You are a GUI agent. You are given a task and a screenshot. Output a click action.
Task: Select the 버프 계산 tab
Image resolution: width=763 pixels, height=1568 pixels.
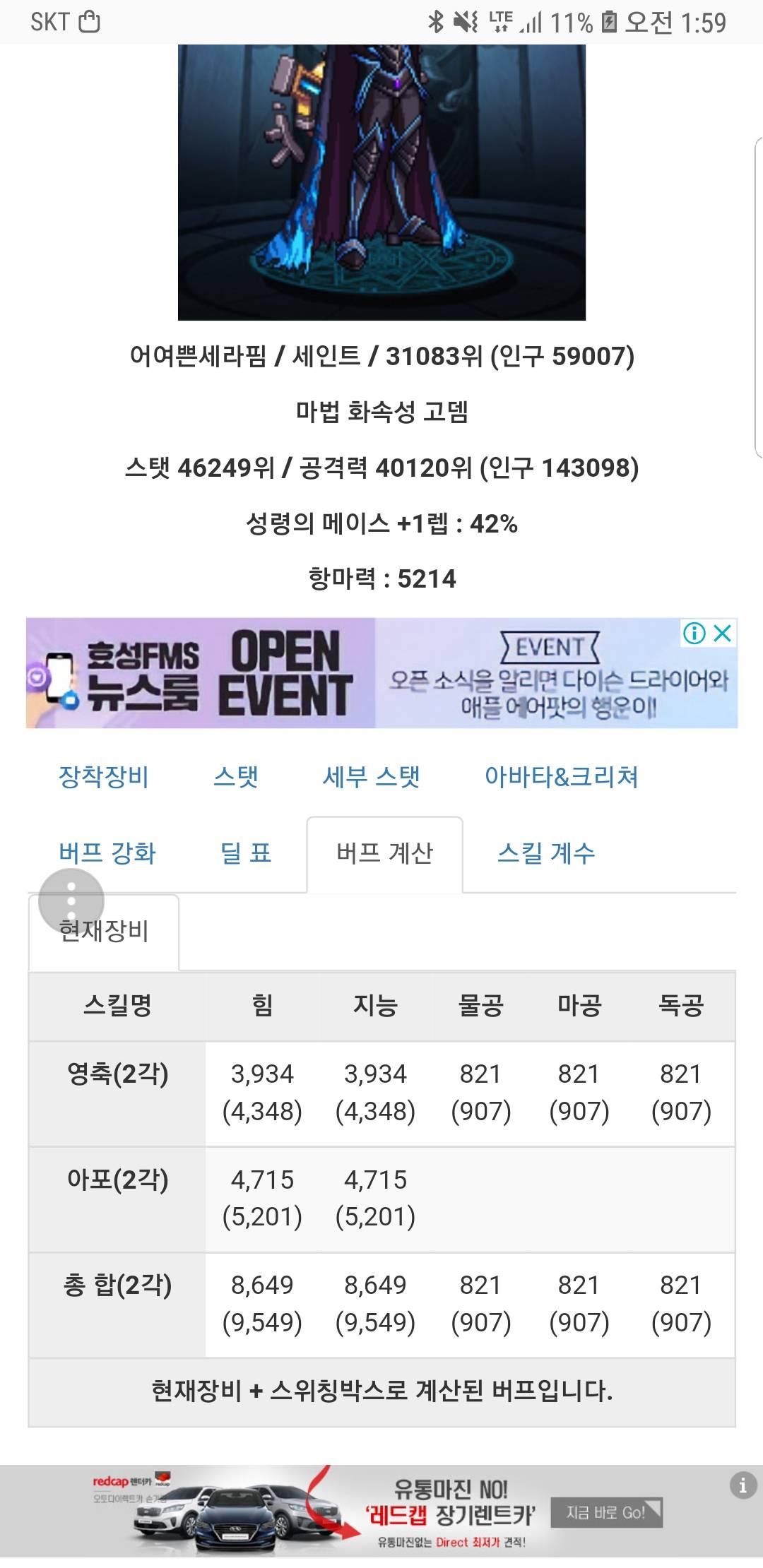coord(385,853)
